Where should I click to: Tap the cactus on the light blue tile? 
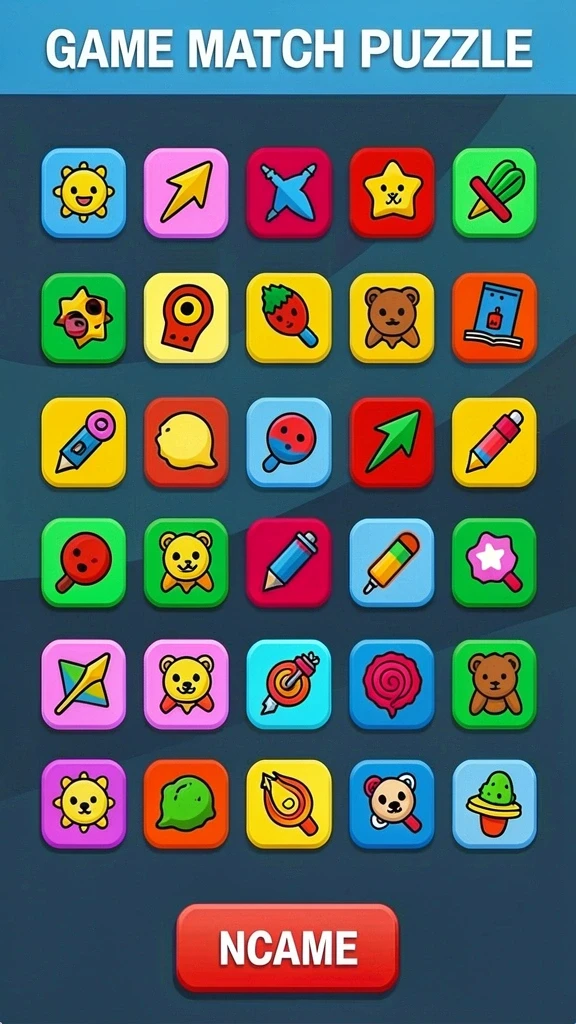pyautogui.click(x=494, y=804)
